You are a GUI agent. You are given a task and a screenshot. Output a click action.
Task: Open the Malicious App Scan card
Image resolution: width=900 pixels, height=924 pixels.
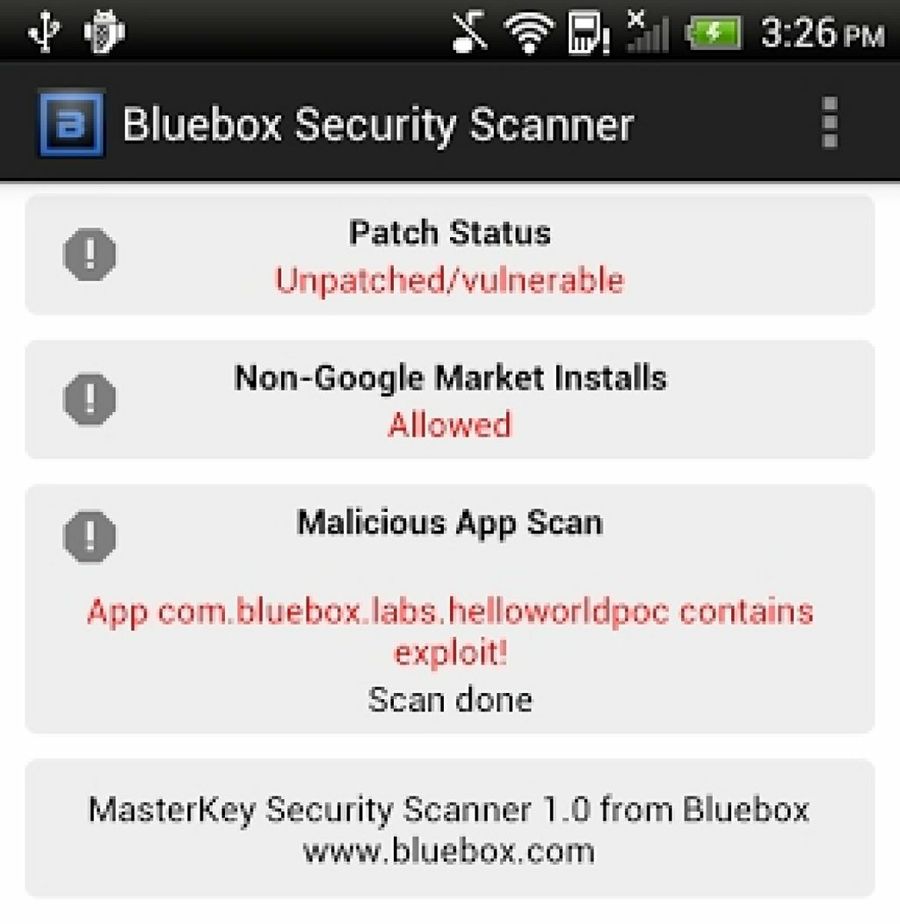(449, 608)
